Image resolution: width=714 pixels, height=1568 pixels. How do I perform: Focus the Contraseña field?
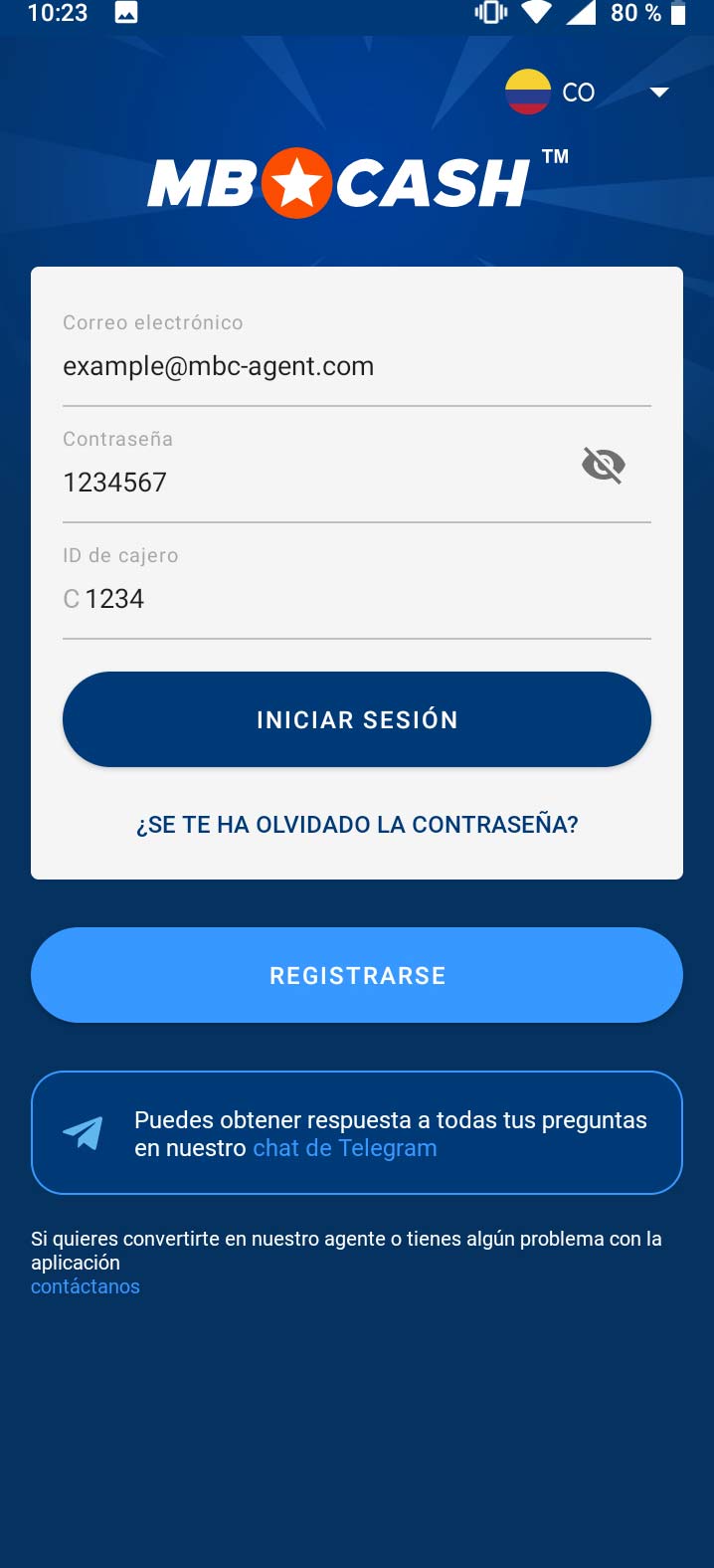tap(308, 483)
